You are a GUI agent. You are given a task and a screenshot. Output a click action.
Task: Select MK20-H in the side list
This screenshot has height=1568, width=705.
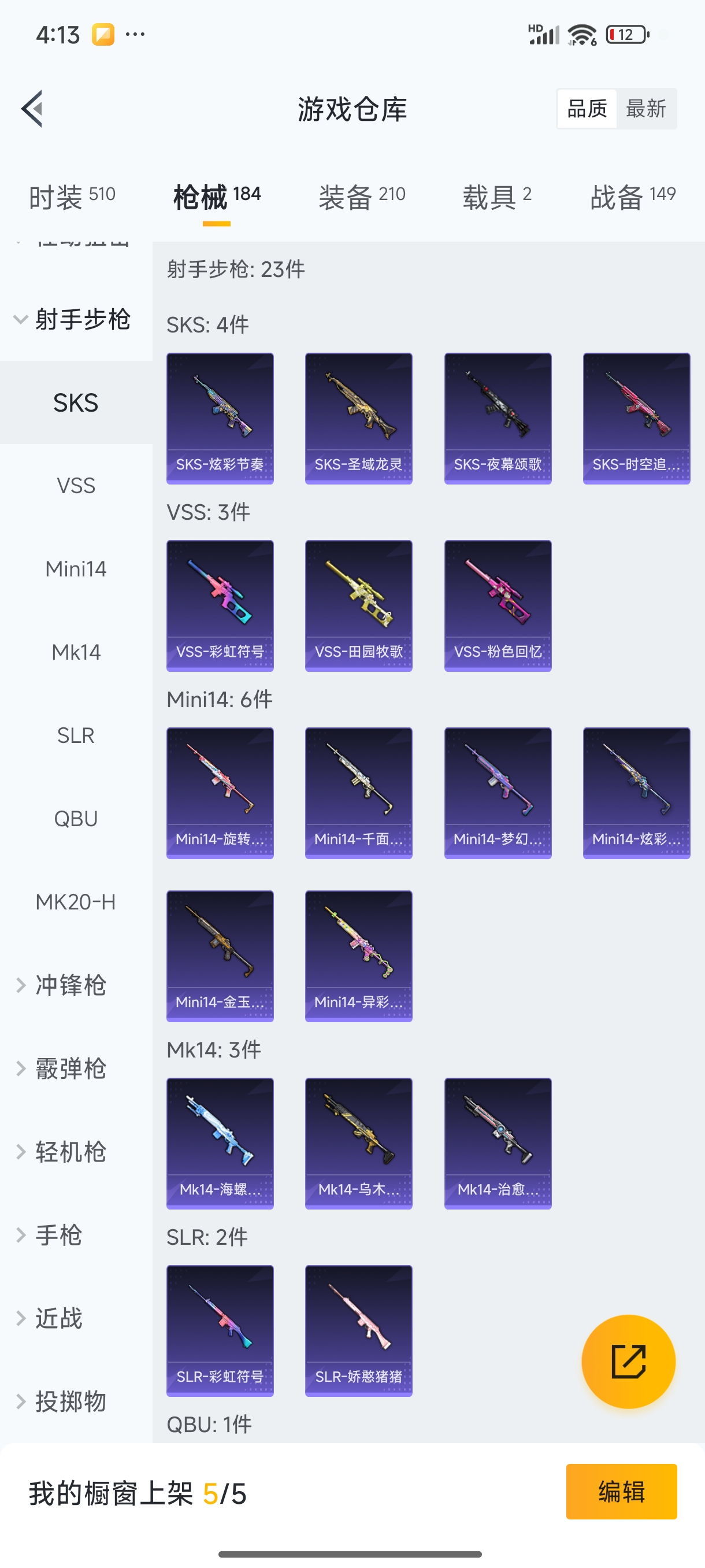(x=76, y=902)
